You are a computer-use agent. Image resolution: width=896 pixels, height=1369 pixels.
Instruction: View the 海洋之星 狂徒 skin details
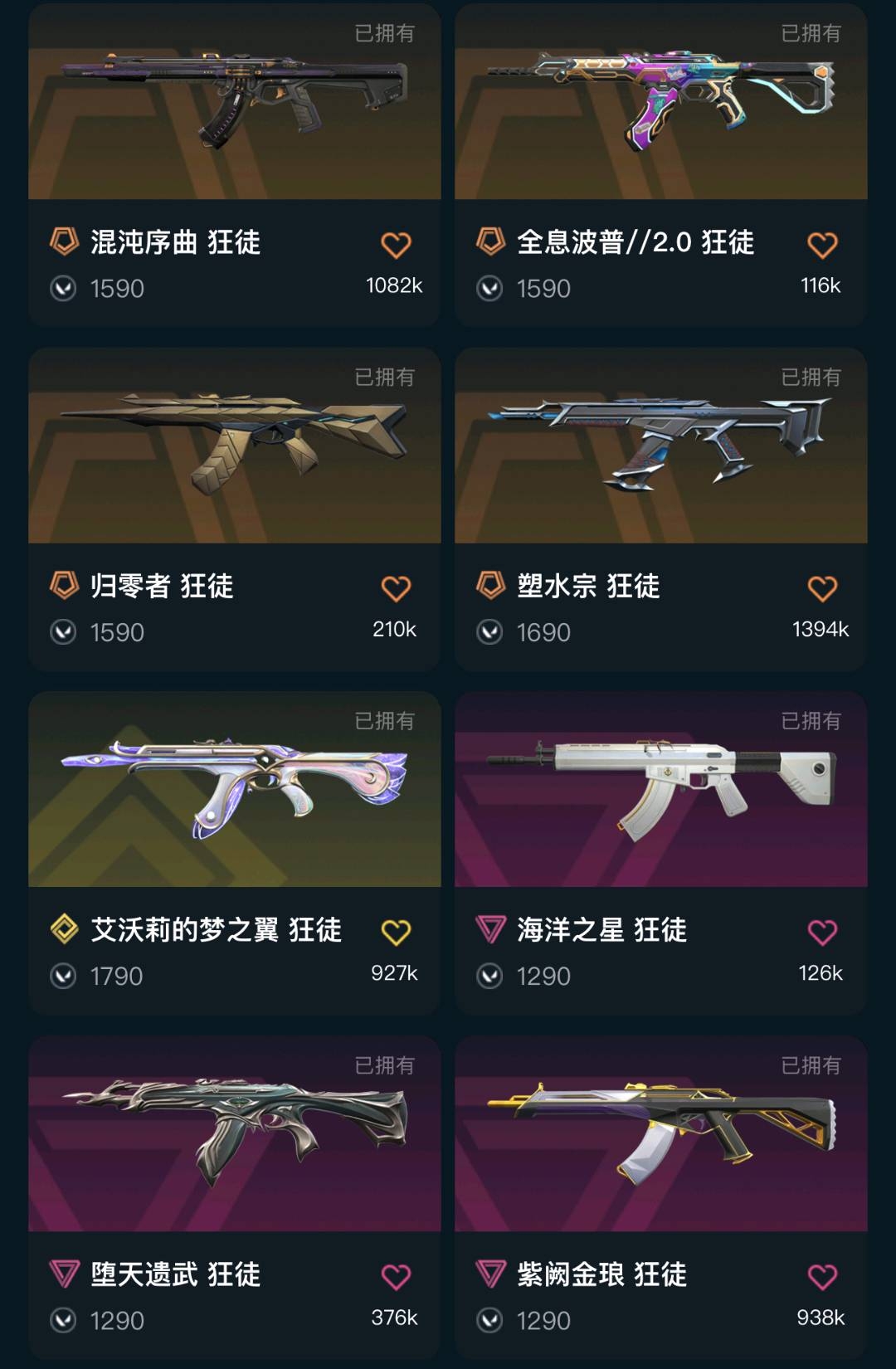coord(660,797)
